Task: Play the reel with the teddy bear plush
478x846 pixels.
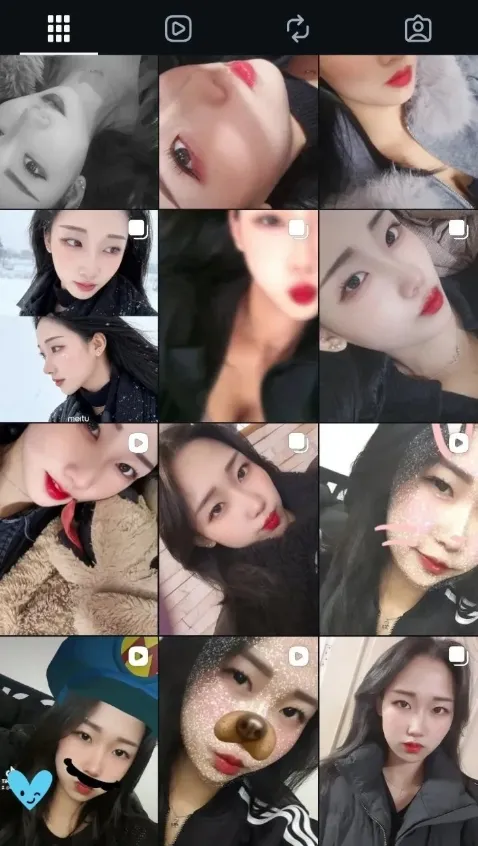Action: click(x=79, y=529)
